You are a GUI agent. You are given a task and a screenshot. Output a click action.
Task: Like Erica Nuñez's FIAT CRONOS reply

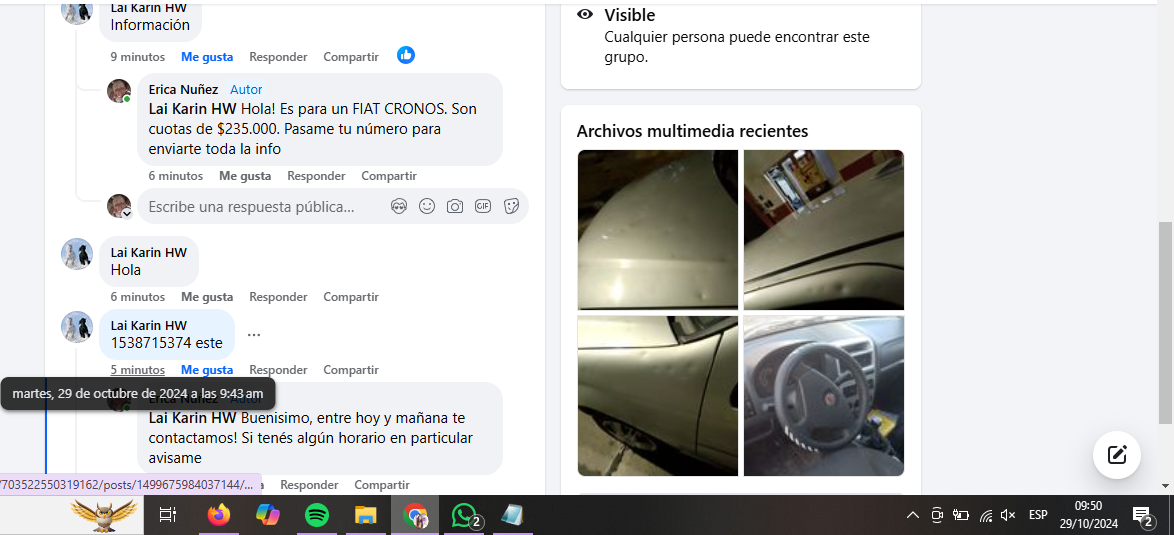(x=245, y=176)
